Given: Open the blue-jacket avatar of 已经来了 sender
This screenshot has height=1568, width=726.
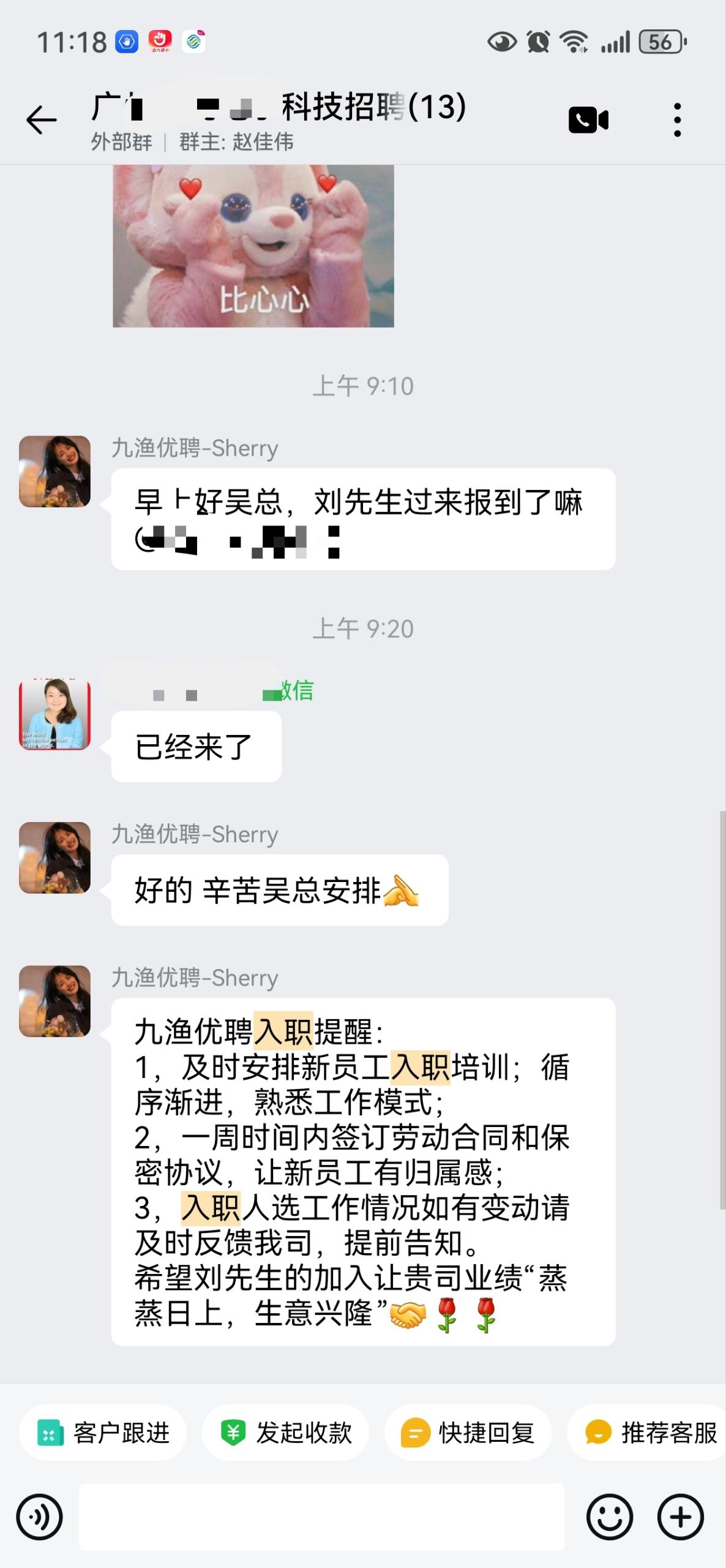Looking at the screenshot, I should point(54,714).
